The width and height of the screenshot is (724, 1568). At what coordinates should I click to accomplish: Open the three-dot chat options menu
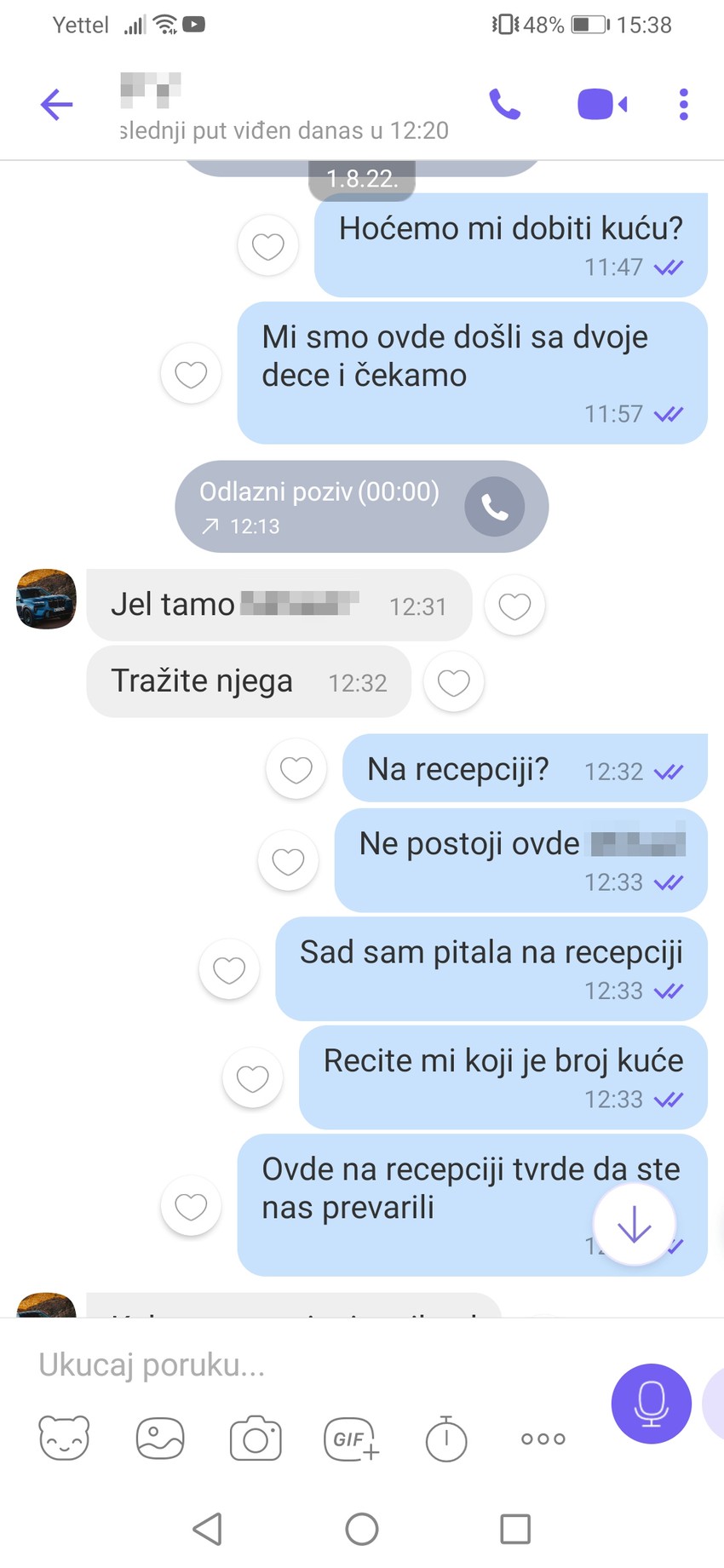pyautogui.click(x=682, y=104)
